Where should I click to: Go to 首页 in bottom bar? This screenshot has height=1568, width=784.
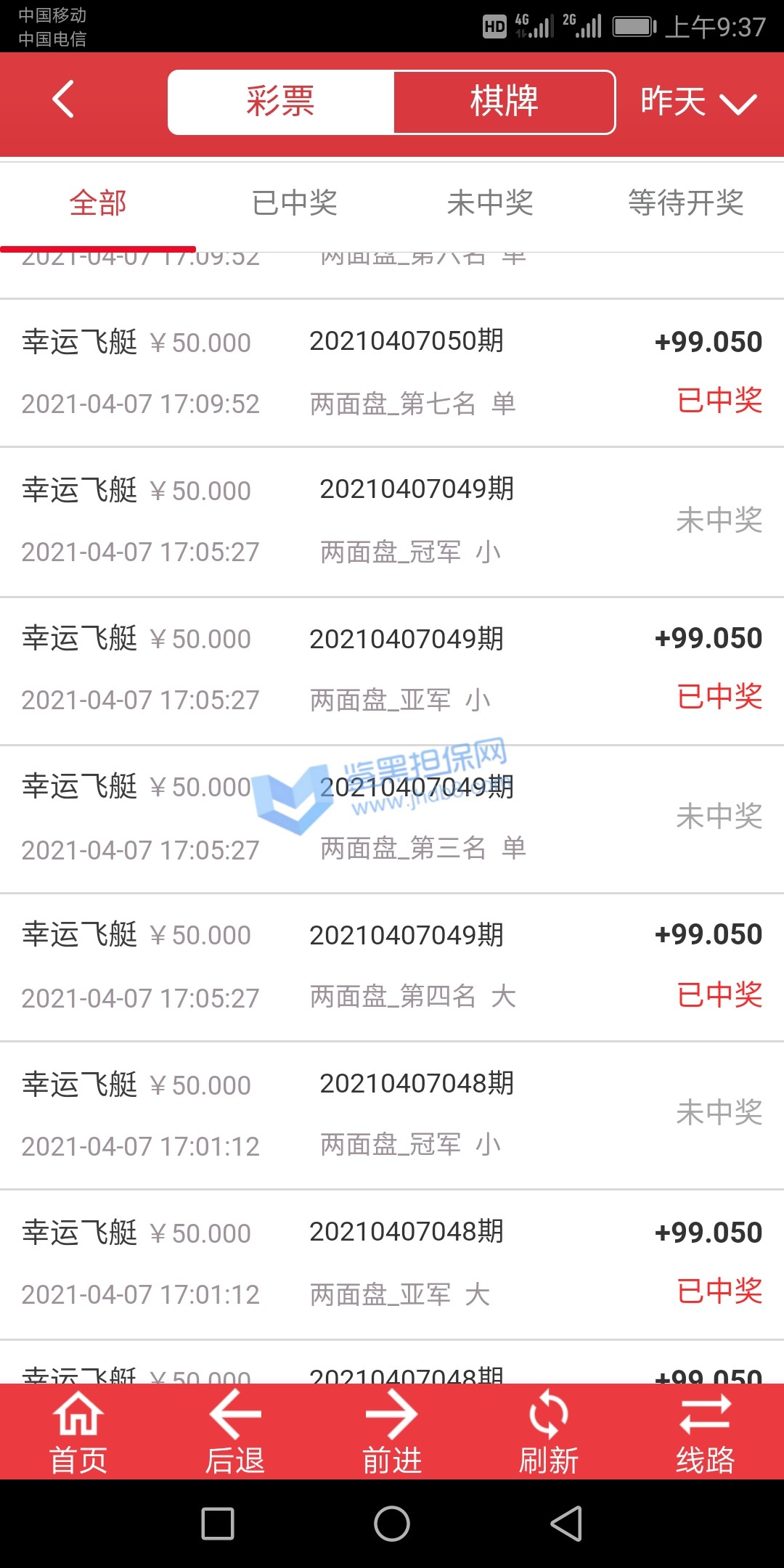[78, 1432]
